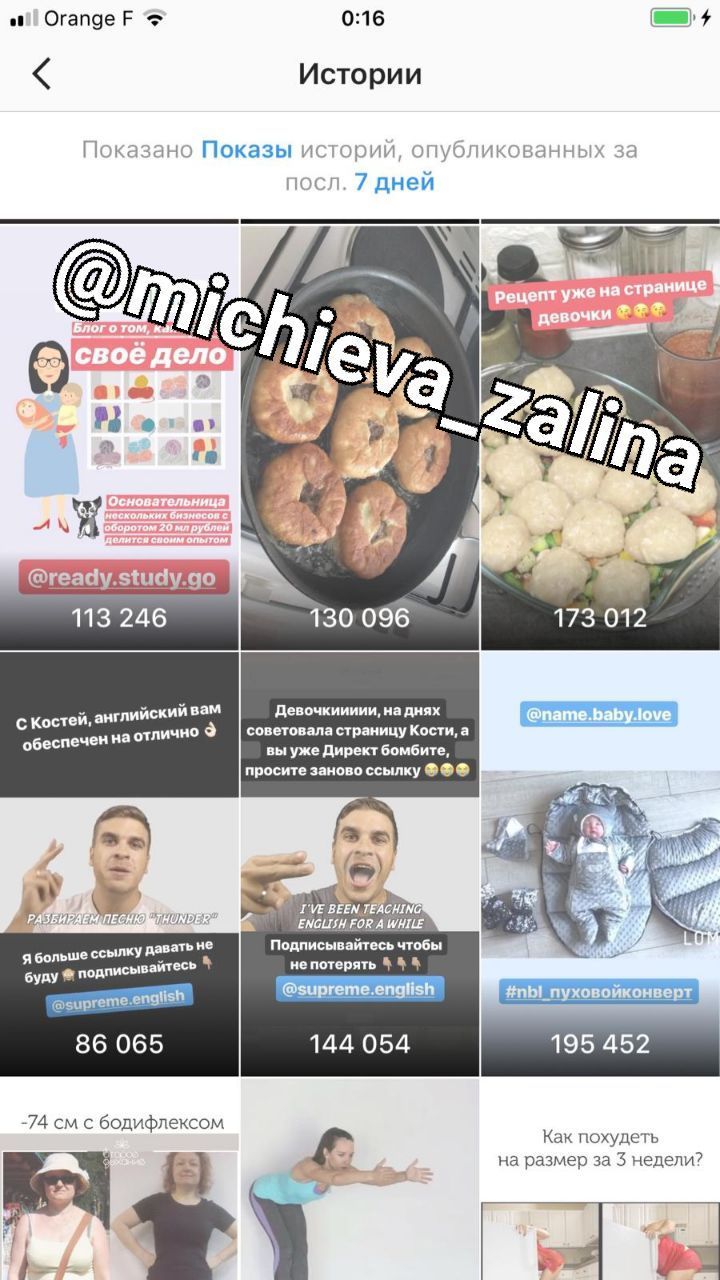Open the story with 113 246 views
Image resolution: width=720 pixels, height=1280 pixels.
(119, 437)
